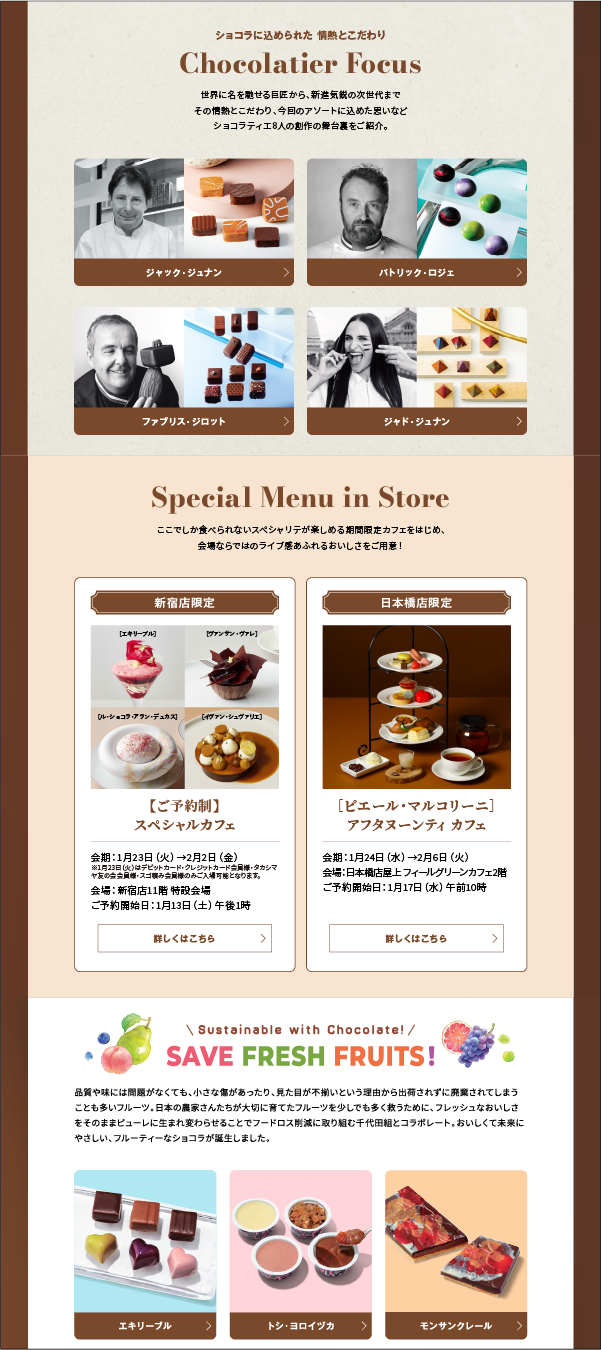
Task: Open the パトリック・ロジェ chocolatier card
Action: pyautogui.click(x=416, y=272)
